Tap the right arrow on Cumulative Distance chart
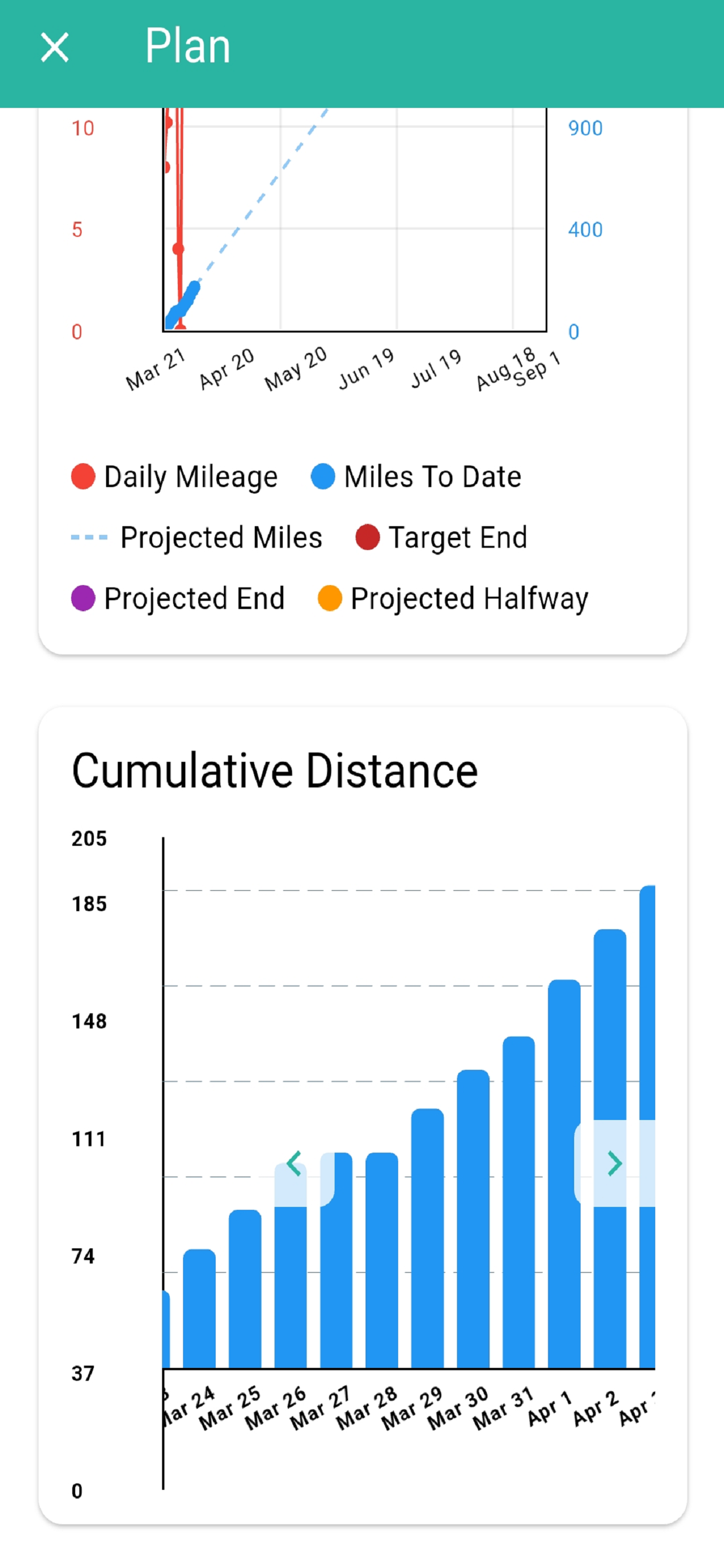The height and width of the screenshot is (1568, 724). click(614, 1163)
